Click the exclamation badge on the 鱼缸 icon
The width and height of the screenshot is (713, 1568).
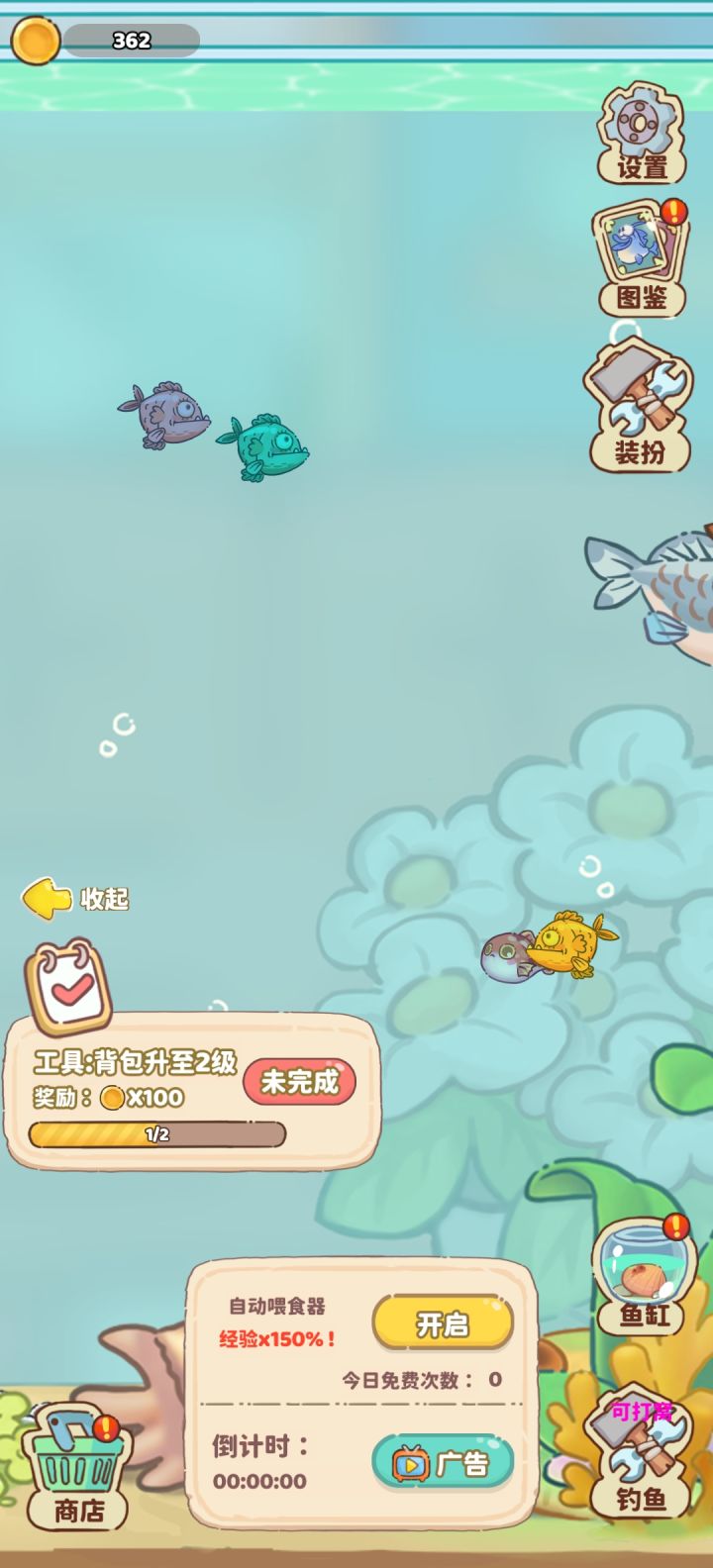(x=674, y=1230)
